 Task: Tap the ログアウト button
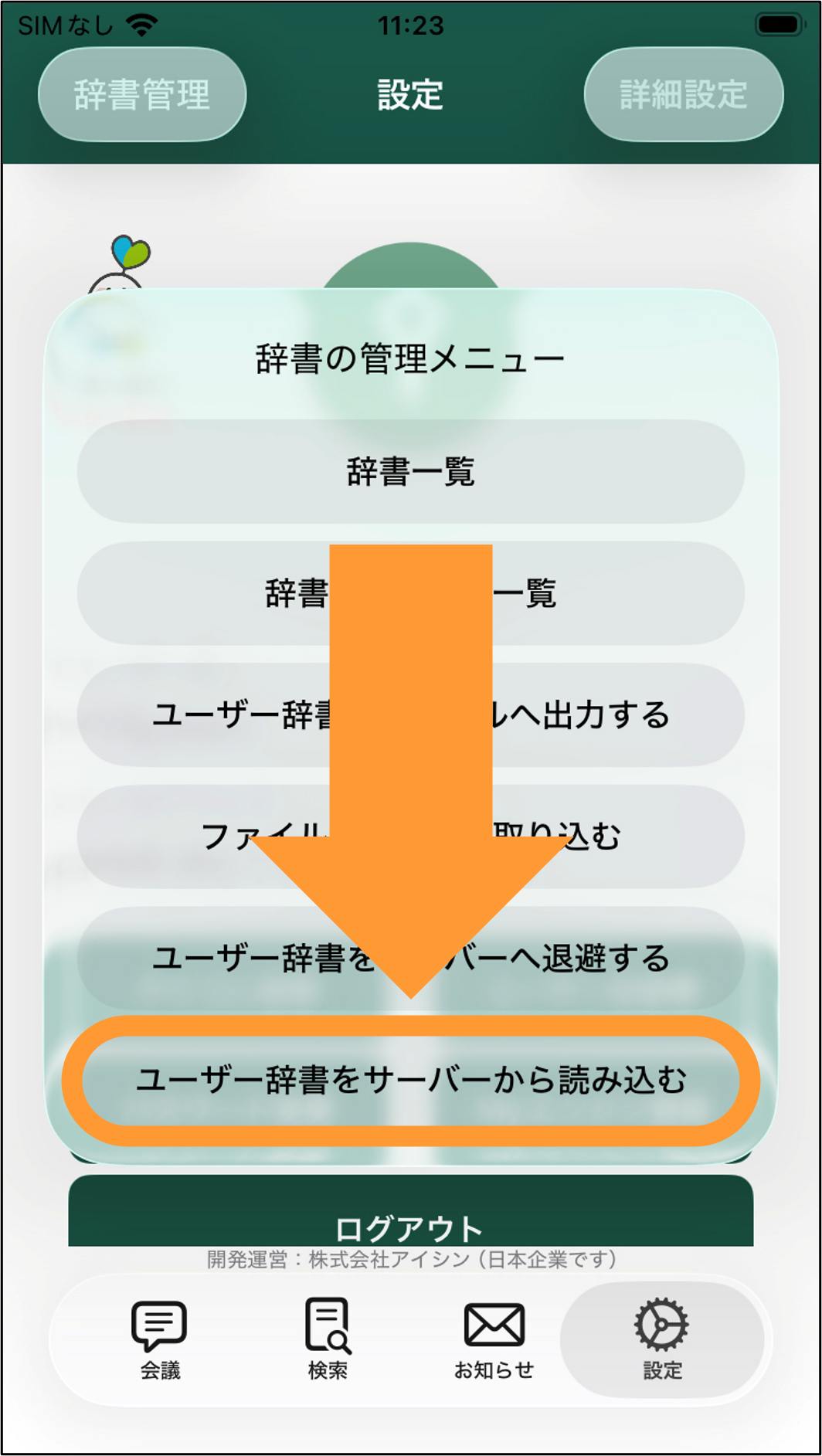410,1213
